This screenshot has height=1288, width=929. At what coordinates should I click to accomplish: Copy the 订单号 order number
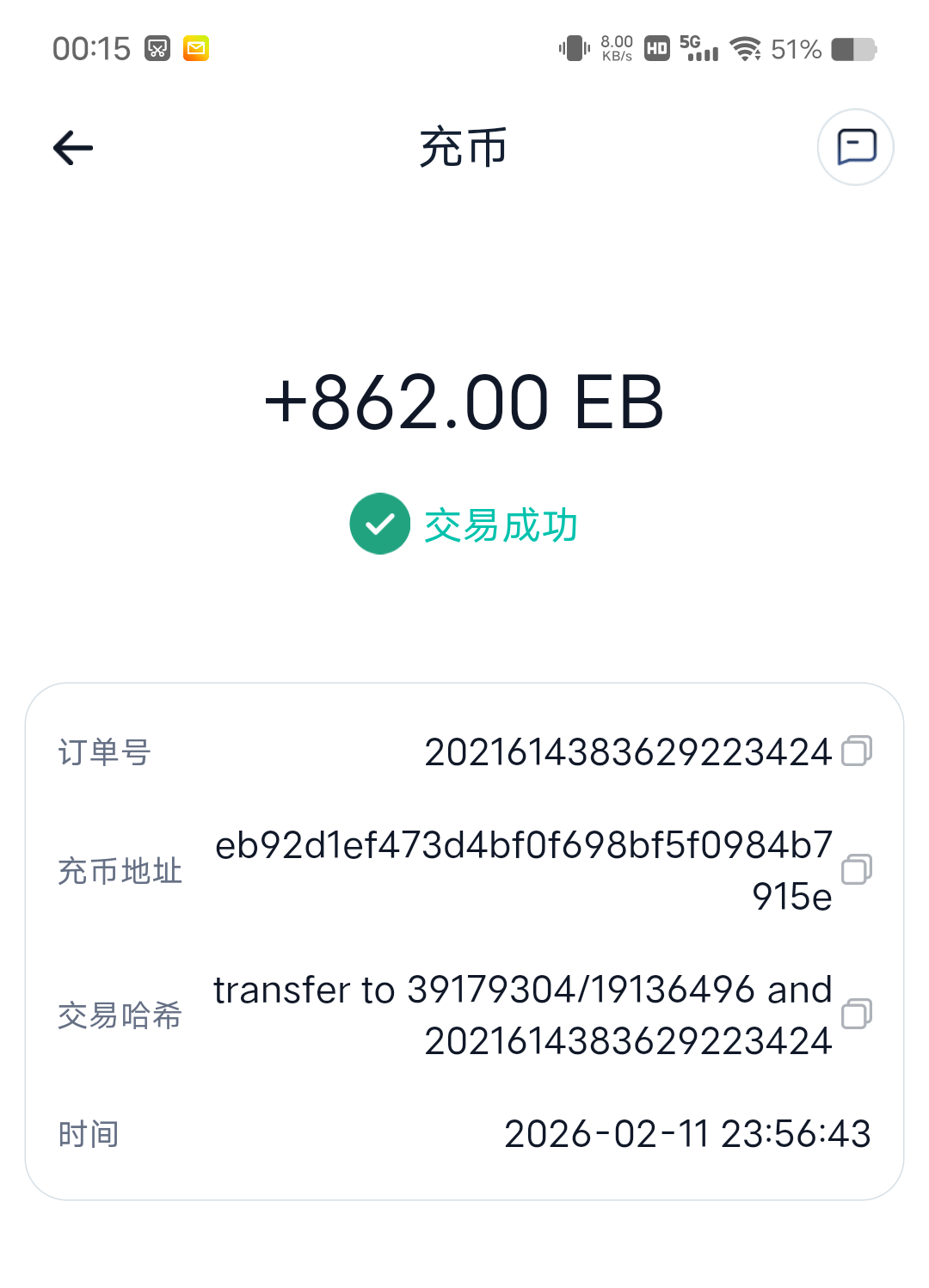[856, 751]
